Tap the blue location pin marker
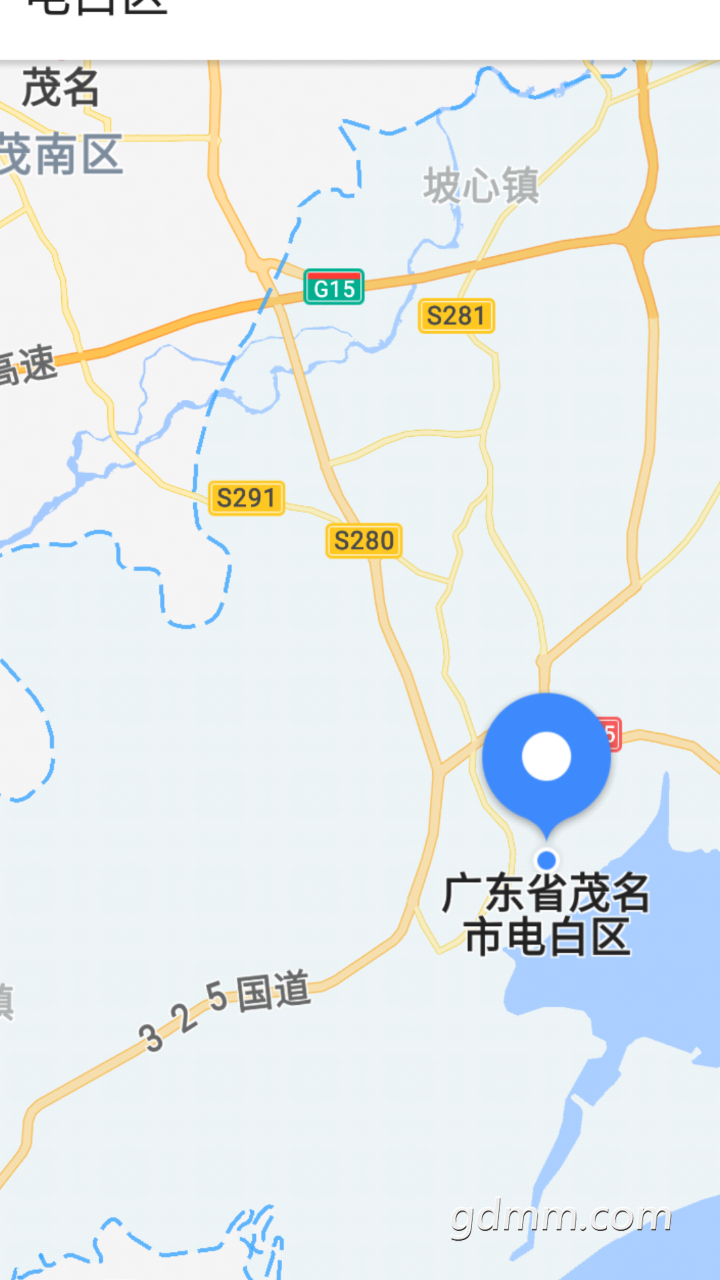 click(x=546, y=757)
